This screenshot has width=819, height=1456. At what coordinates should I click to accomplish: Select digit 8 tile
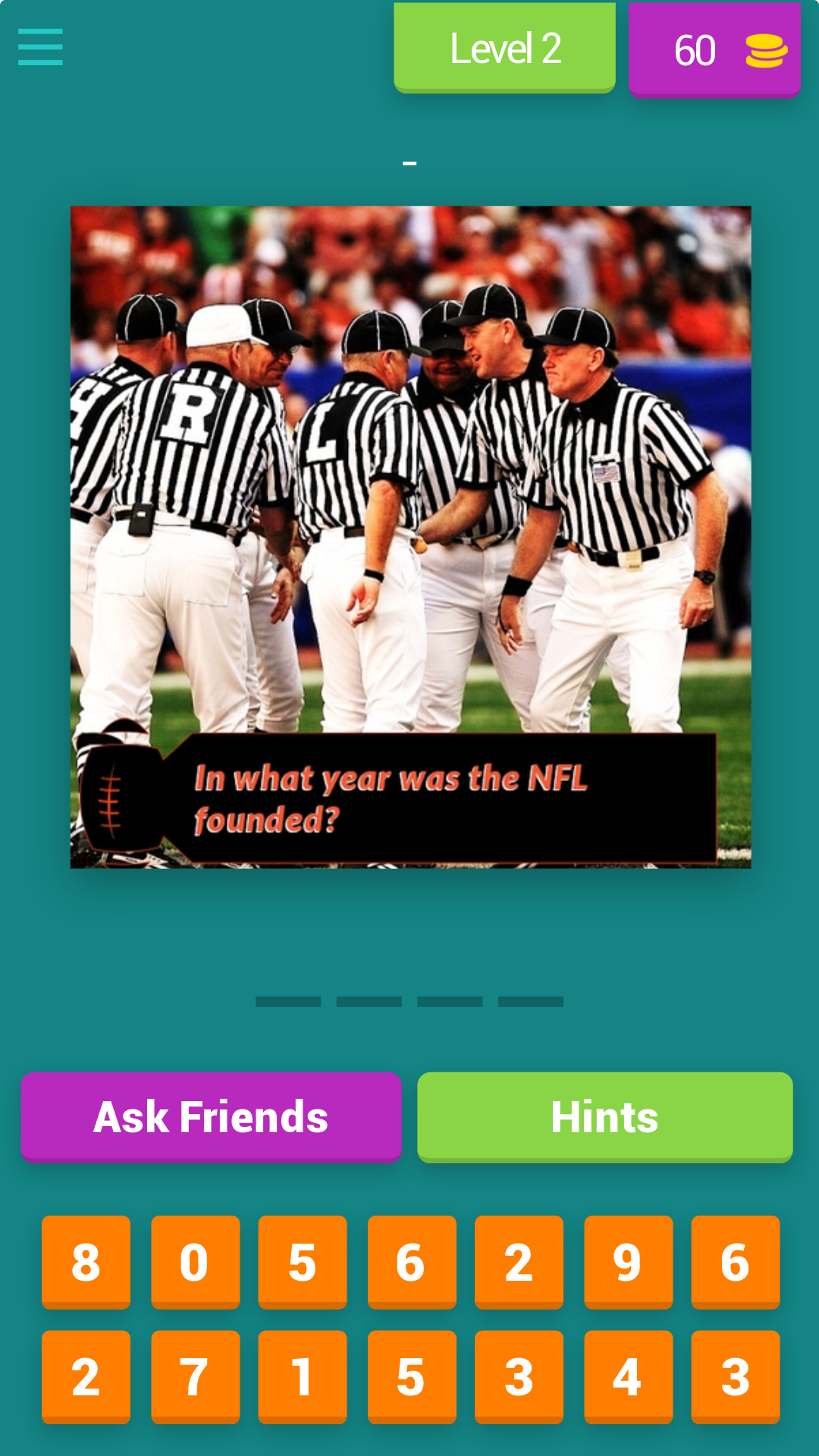coord(86,1262)
